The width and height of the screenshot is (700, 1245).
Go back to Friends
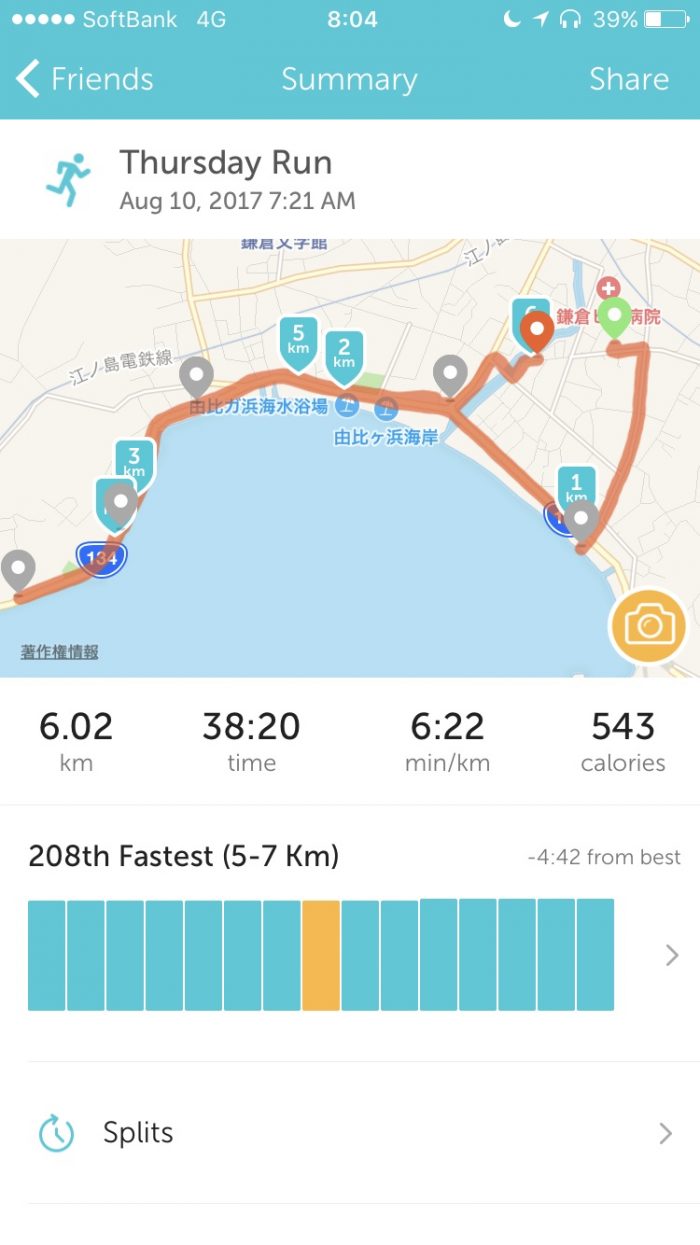click(x=85, y=79)
